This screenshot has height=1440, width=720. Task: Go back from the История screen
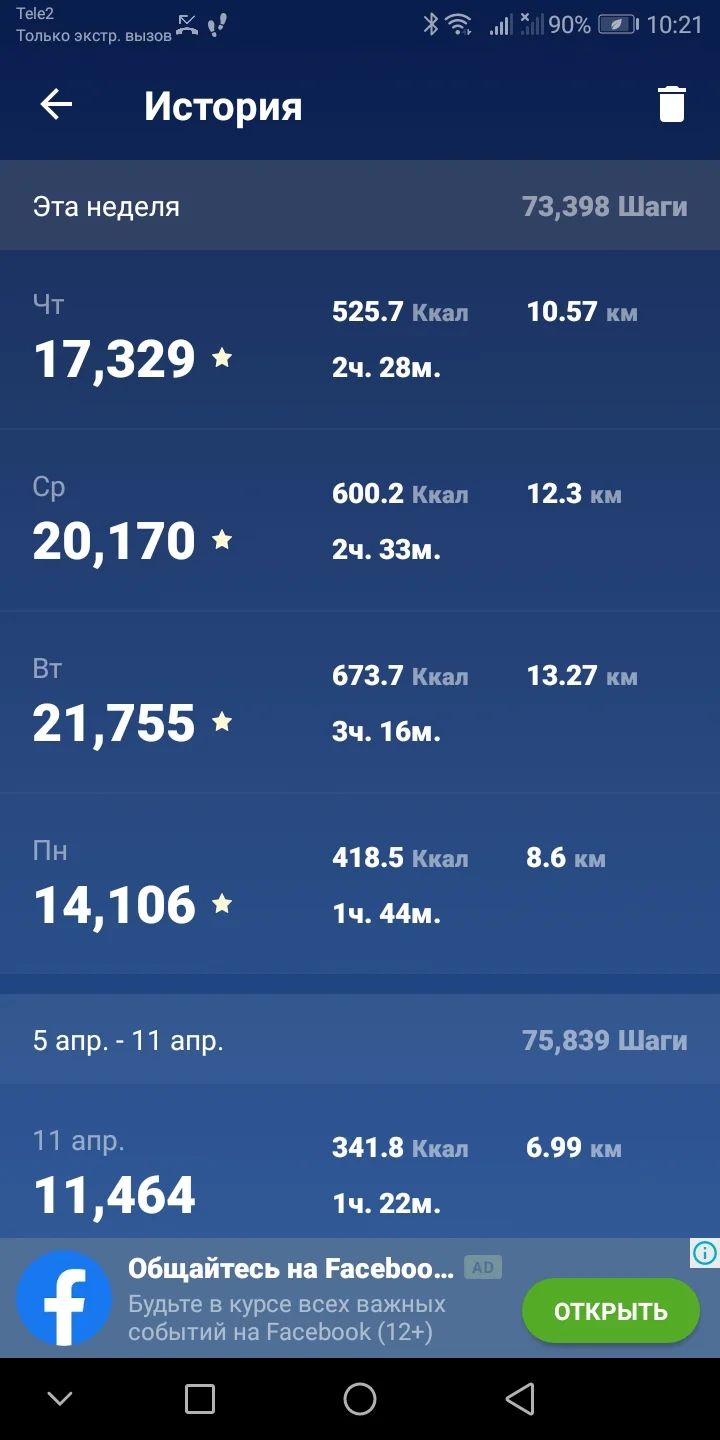click(x=56, y=105)
